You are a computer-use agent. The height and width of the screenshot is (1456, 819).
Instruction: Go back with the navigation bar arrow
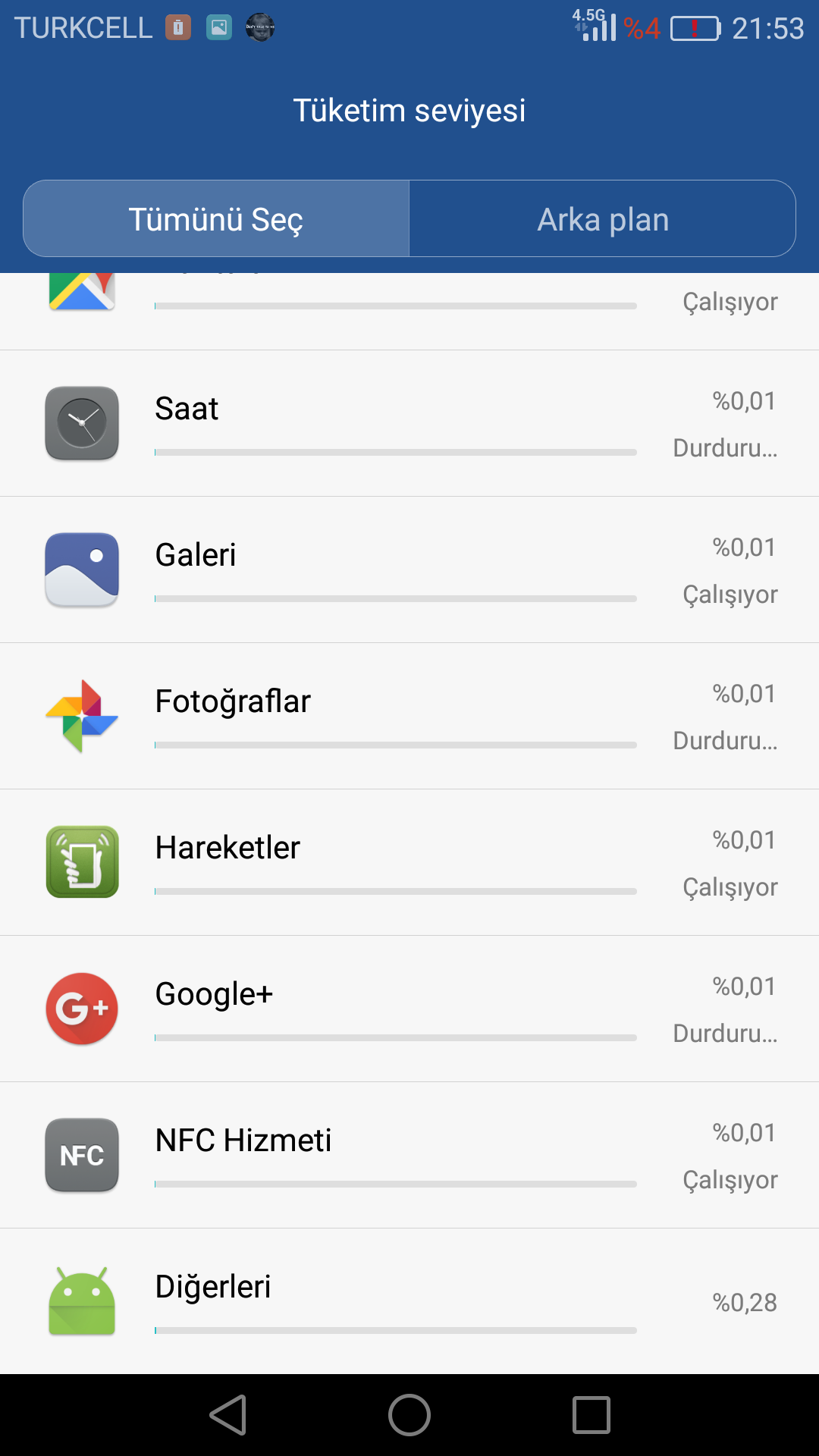click(228, 1415)
